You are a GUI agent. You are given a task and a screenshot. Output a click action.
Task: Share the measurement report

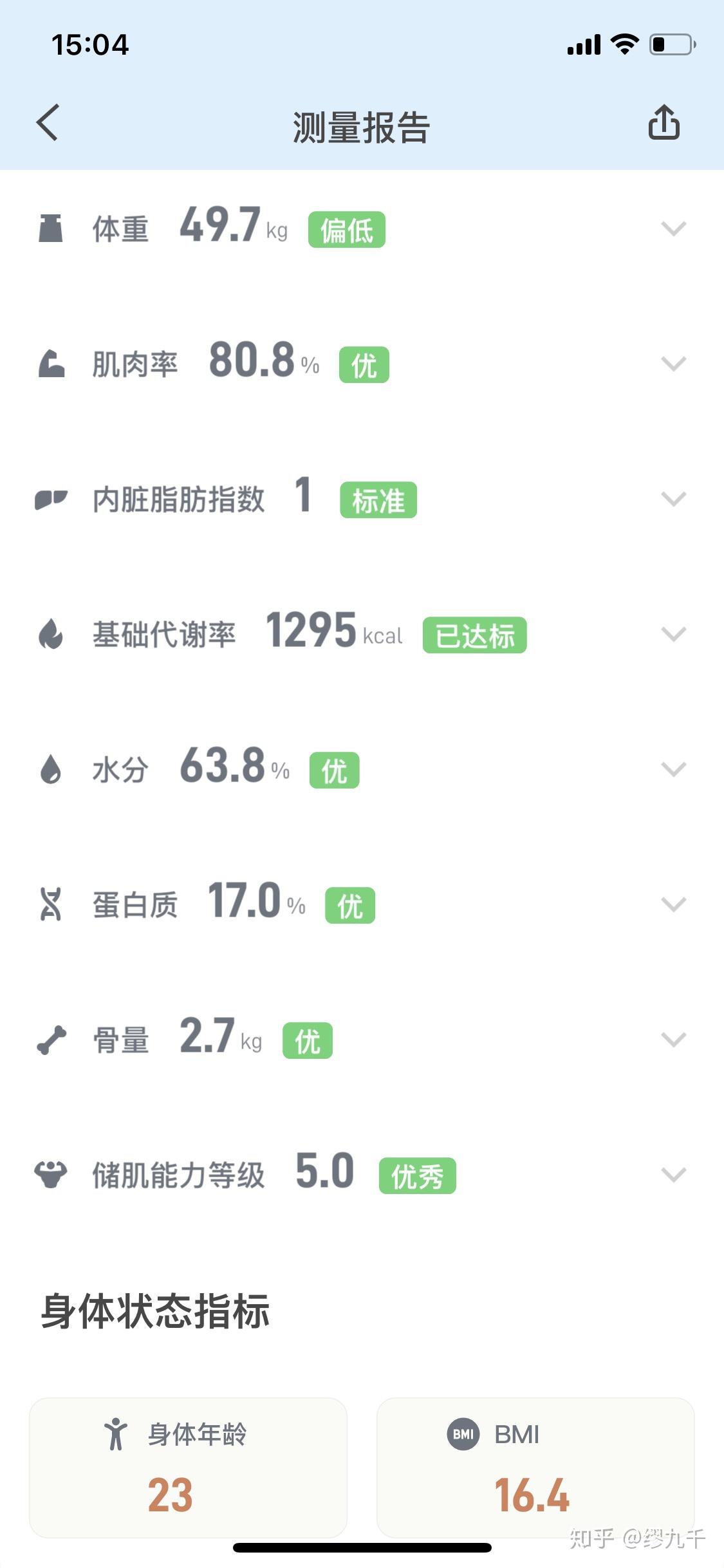664,122
